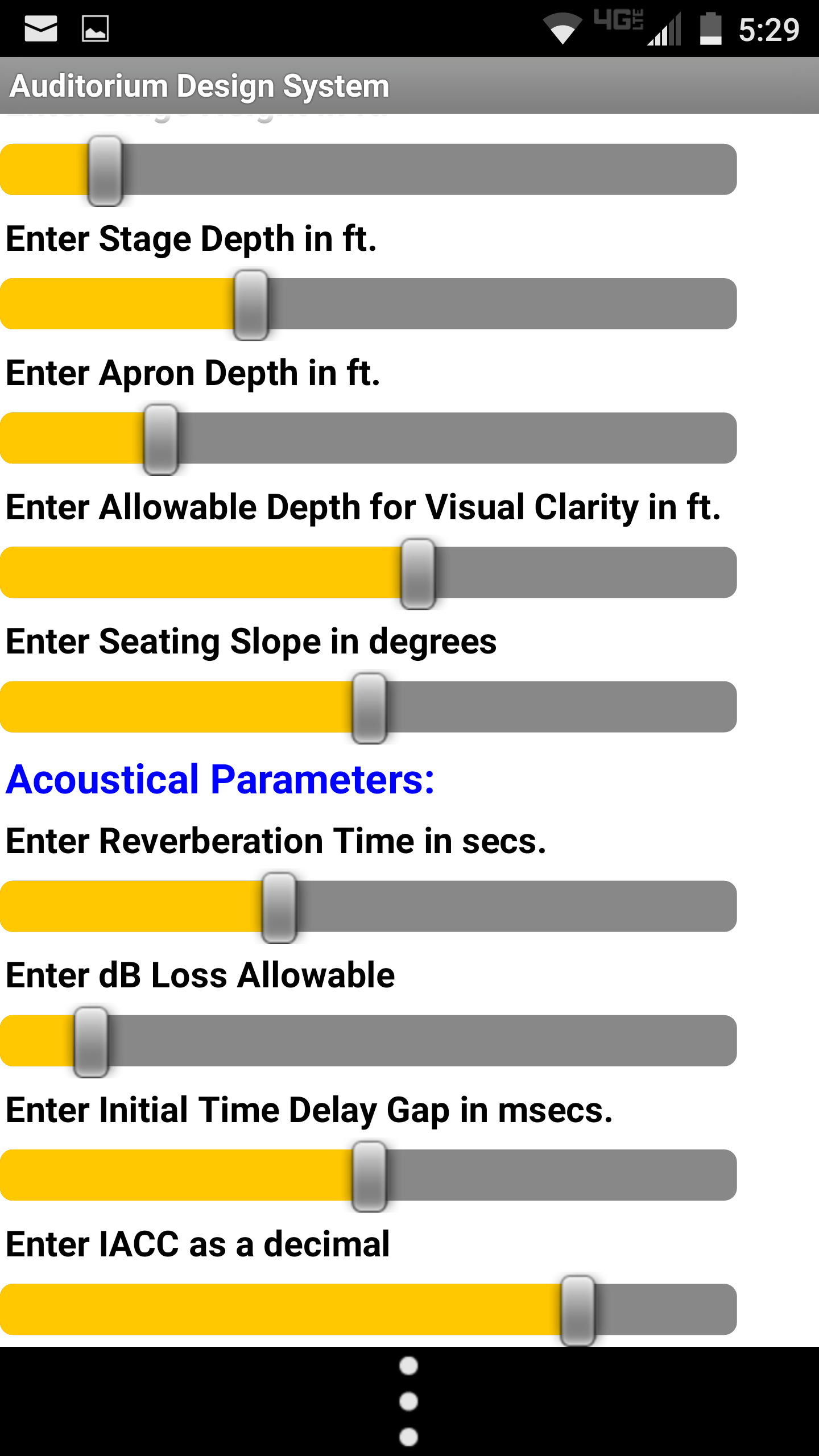This screenshot has width=819, height=1456.
Task: Tap the slider above the Stage Depth label
Action: click(105, 170)
